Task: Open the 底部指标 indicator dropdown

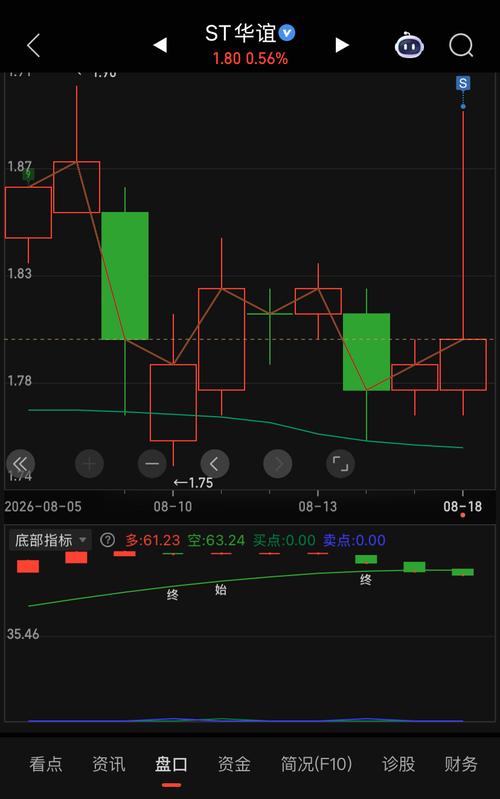Action: 50,540
